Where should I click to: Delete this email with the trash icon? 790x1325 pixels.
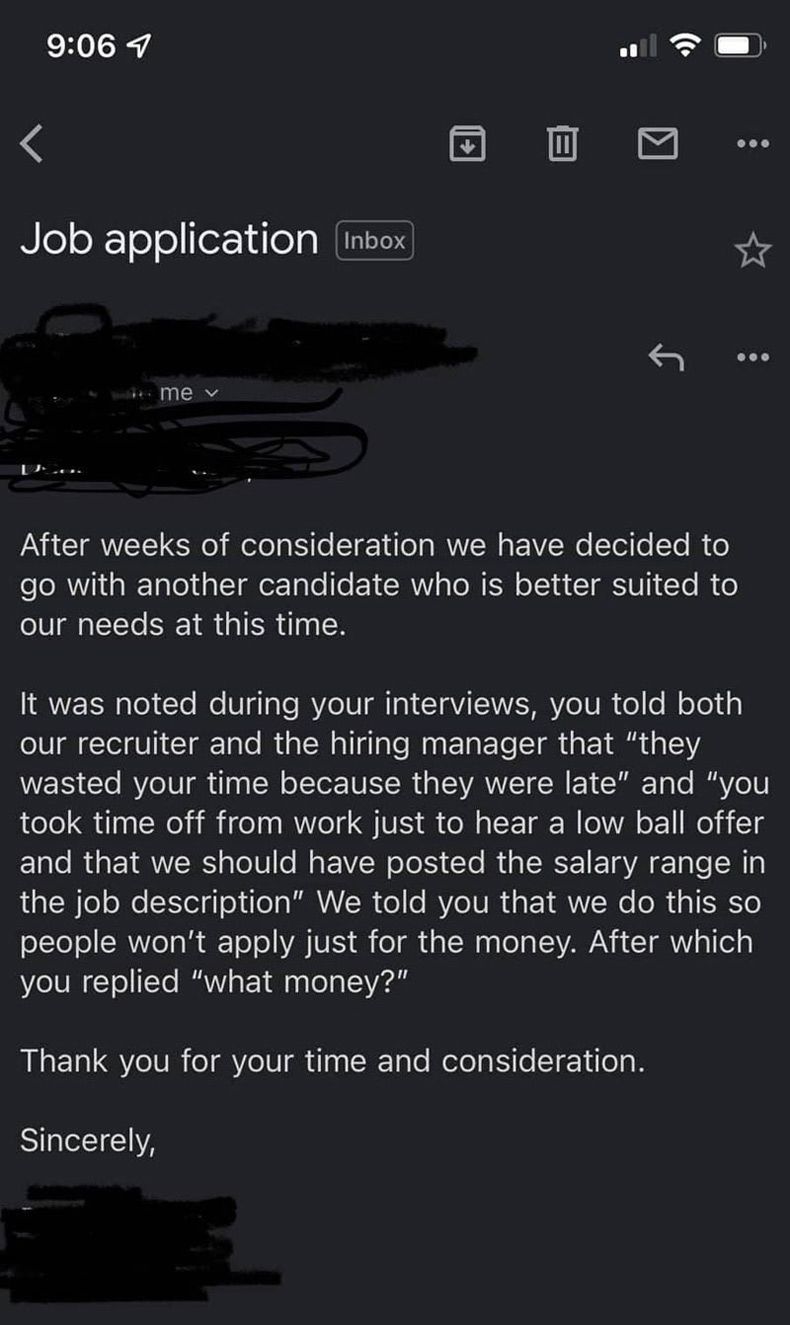click(562, 145)
